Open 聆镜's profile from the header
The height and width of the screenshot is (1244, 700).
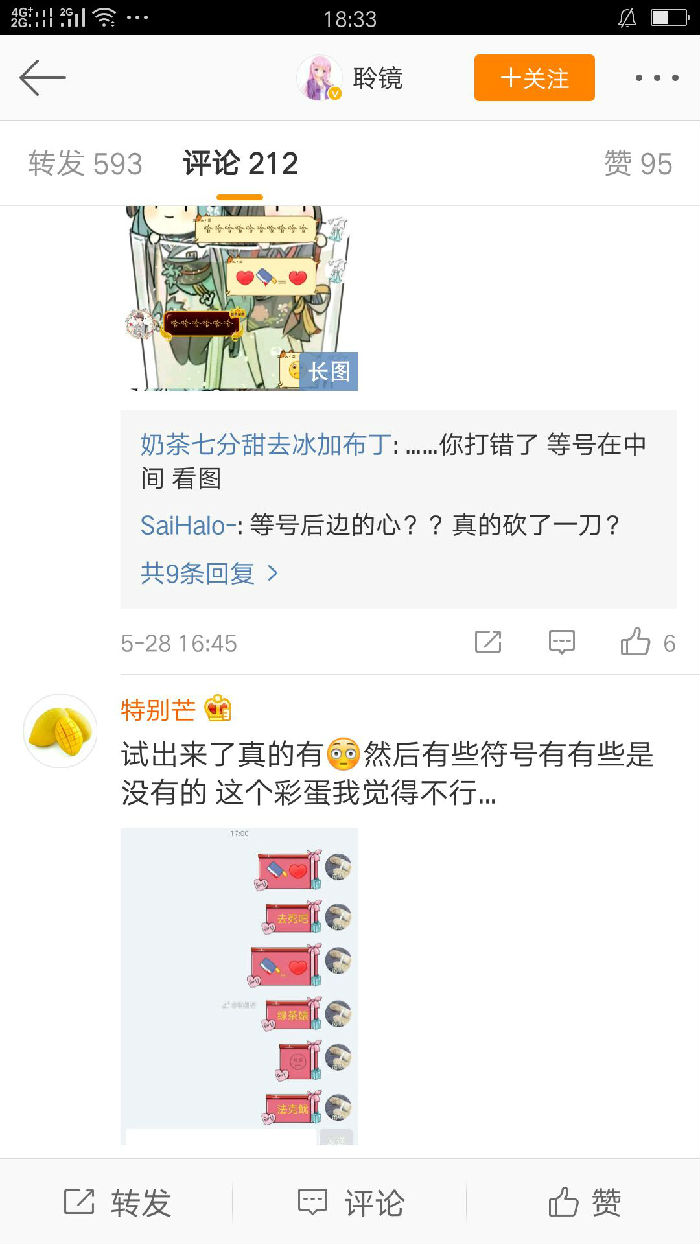[x=350, y=78]
